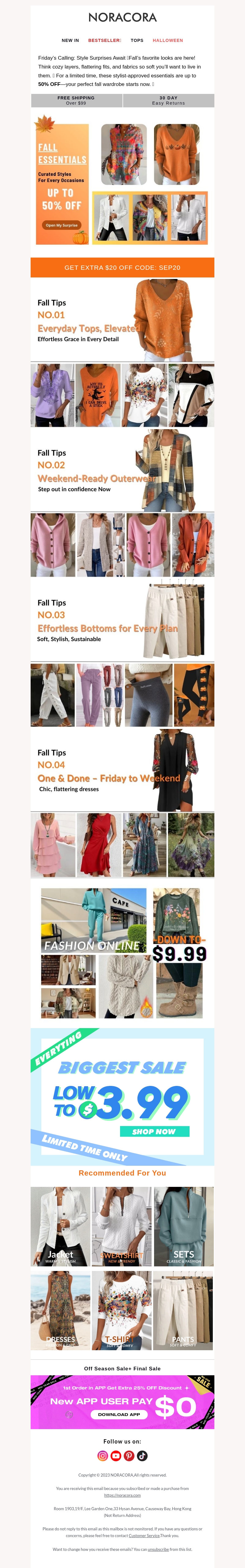The width and height of the screenshot is (245, 1568).
Task: Open the Instagram icon
Action: 103,1456
